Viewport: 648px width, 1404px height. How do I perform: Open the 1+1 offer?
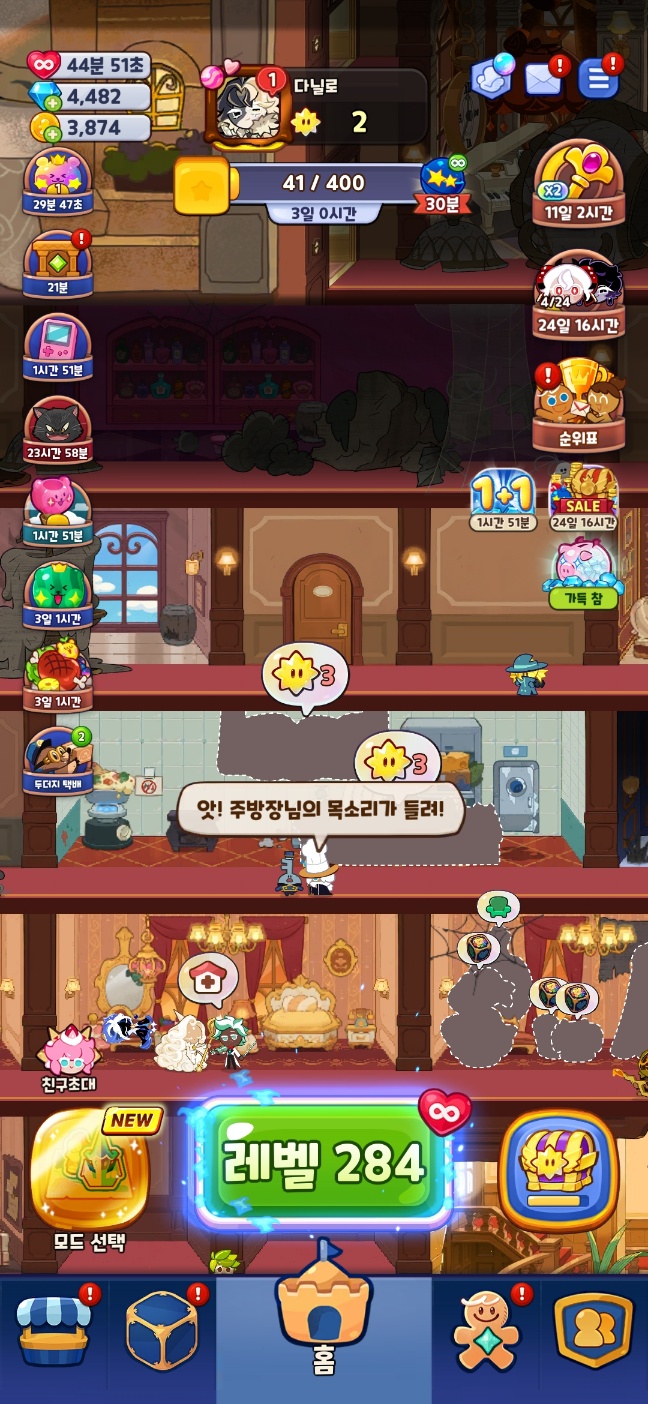coord(503,497)
